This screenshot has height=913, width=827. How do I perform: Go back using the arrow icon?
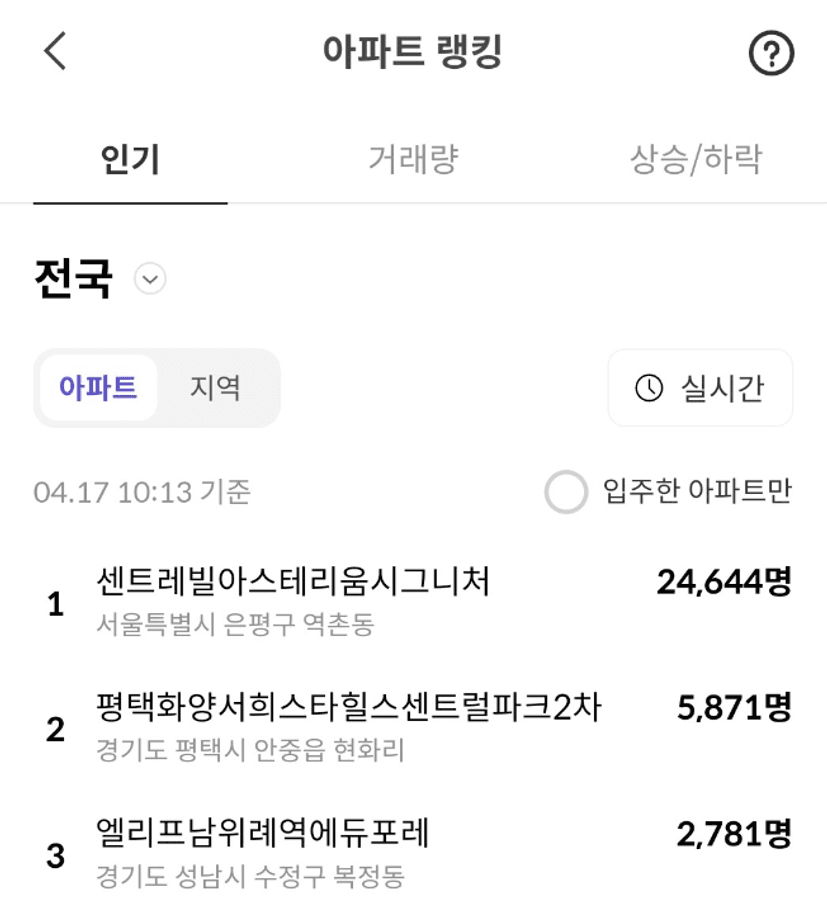tap(55, 51)
